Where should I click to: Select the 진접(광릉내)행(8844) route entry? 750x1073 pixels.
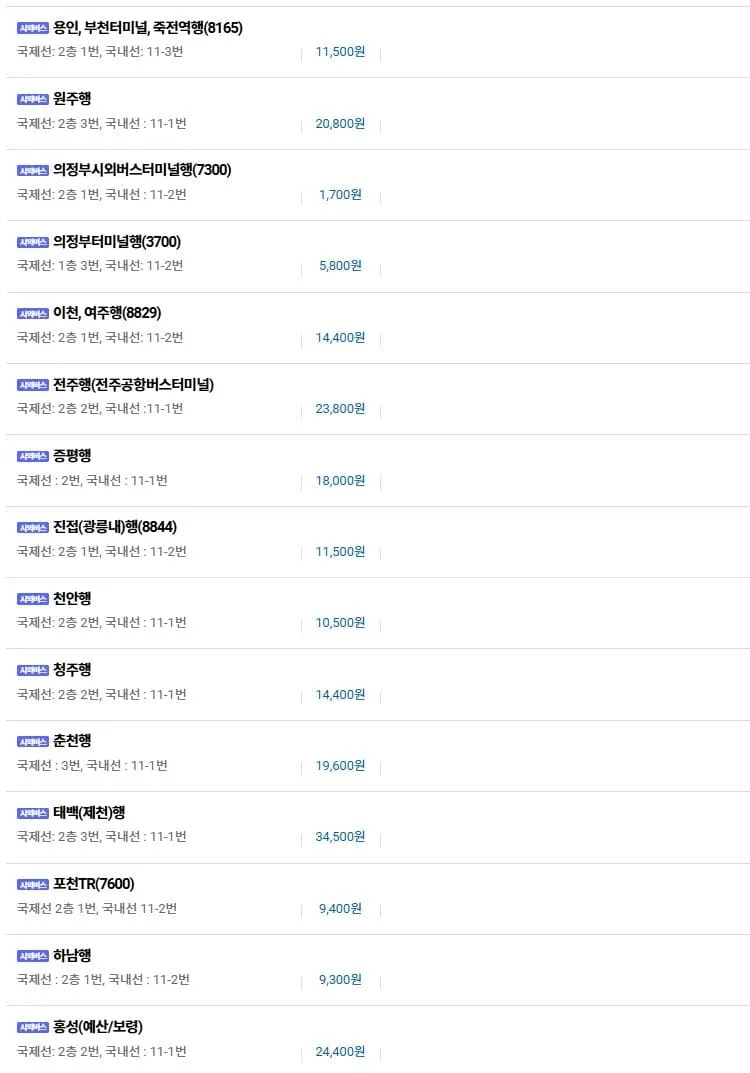(x=116, y=527)
